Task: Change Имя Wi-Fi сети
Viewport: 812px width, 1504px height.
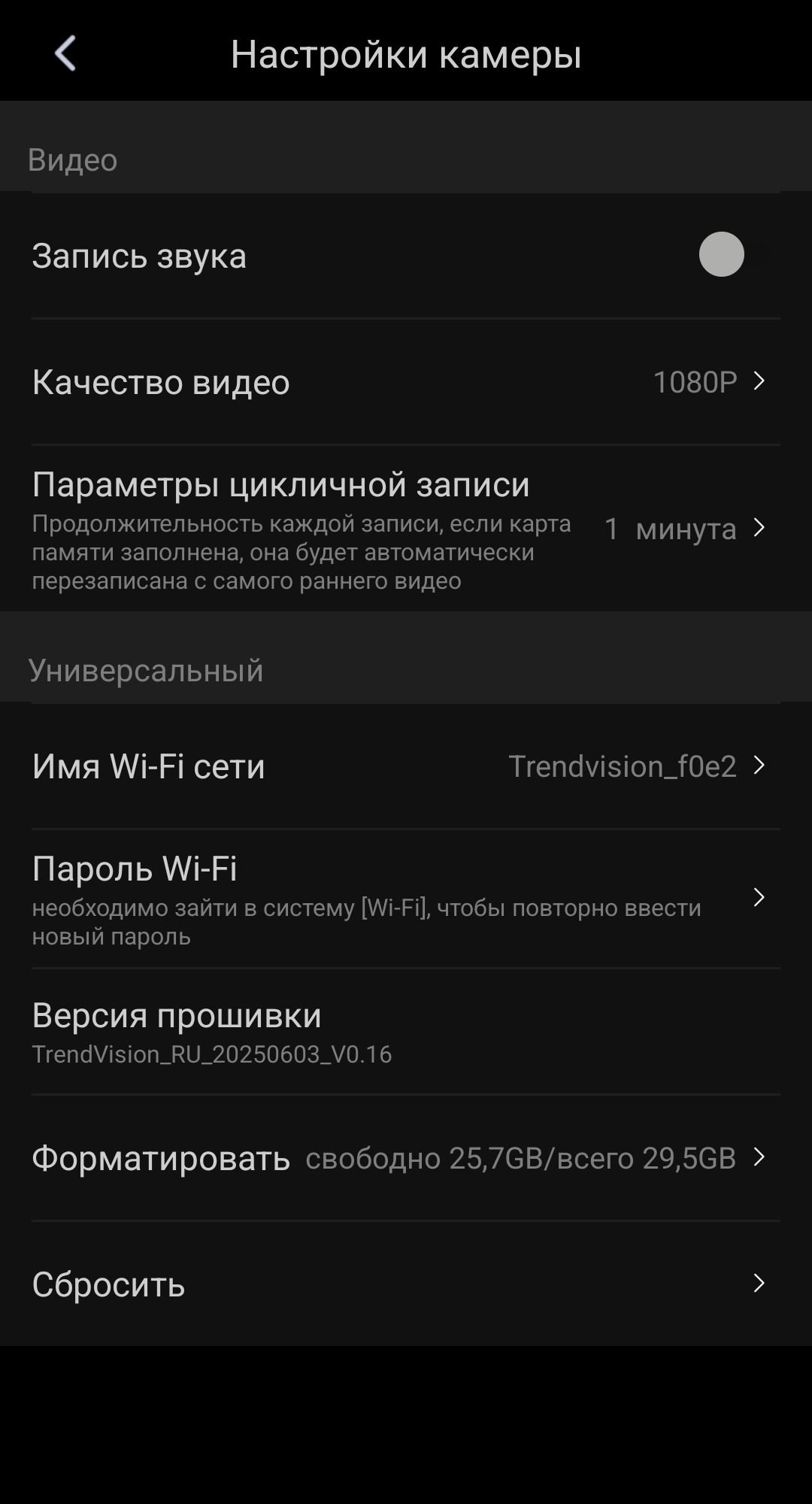Action: coord(406,766)
